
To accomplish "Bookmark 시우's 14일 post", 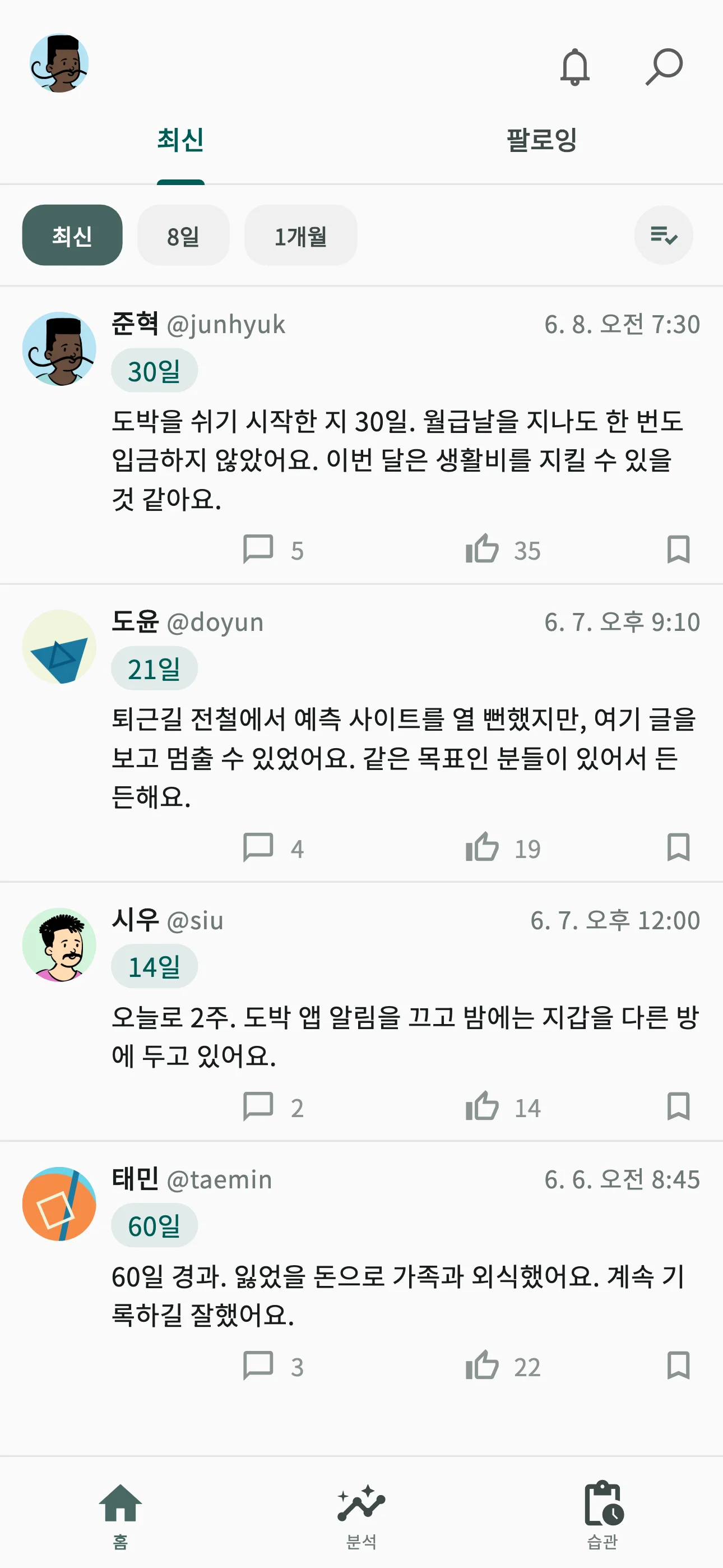I will 678,1106.
